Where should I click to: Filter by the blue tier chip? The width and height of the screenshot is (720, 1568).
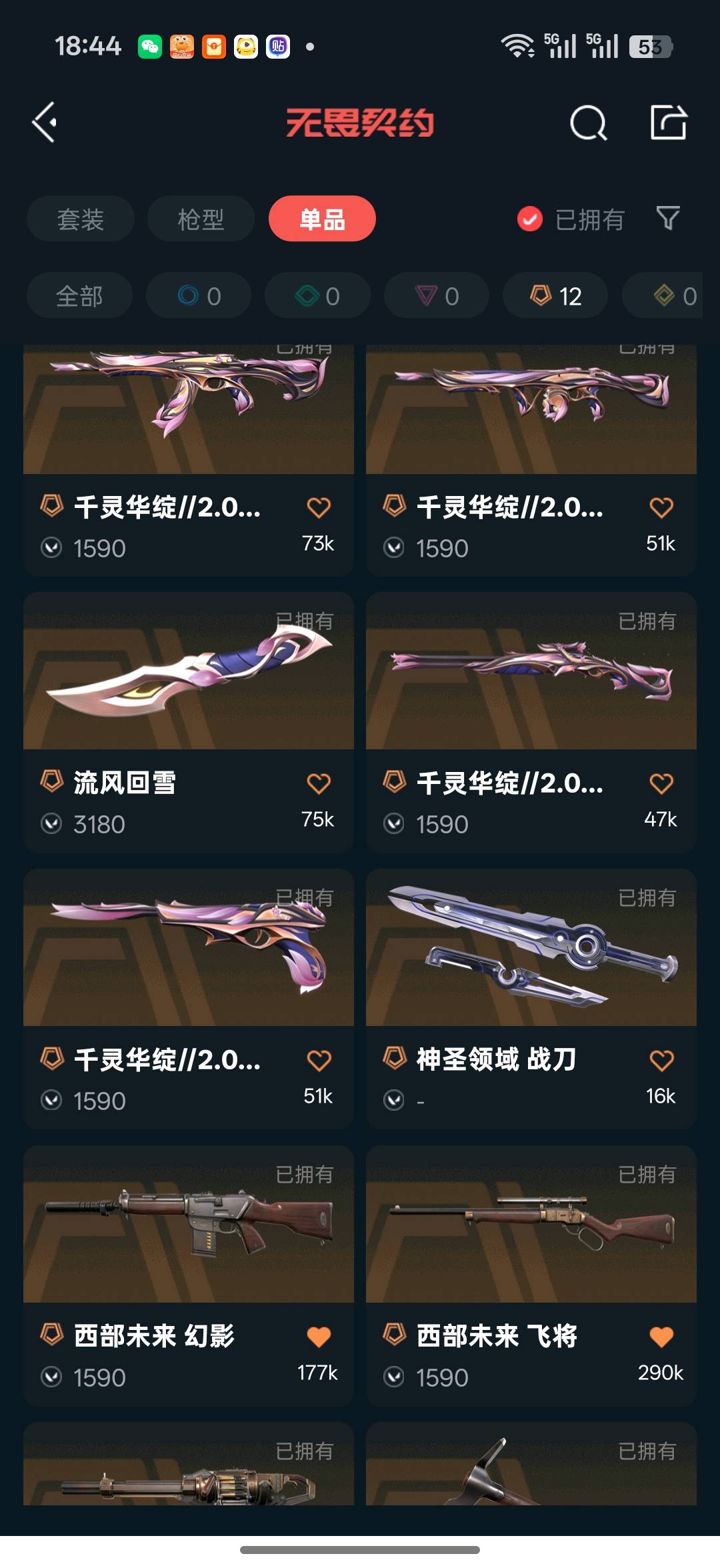pyautogui.click(x=199, y=296)
